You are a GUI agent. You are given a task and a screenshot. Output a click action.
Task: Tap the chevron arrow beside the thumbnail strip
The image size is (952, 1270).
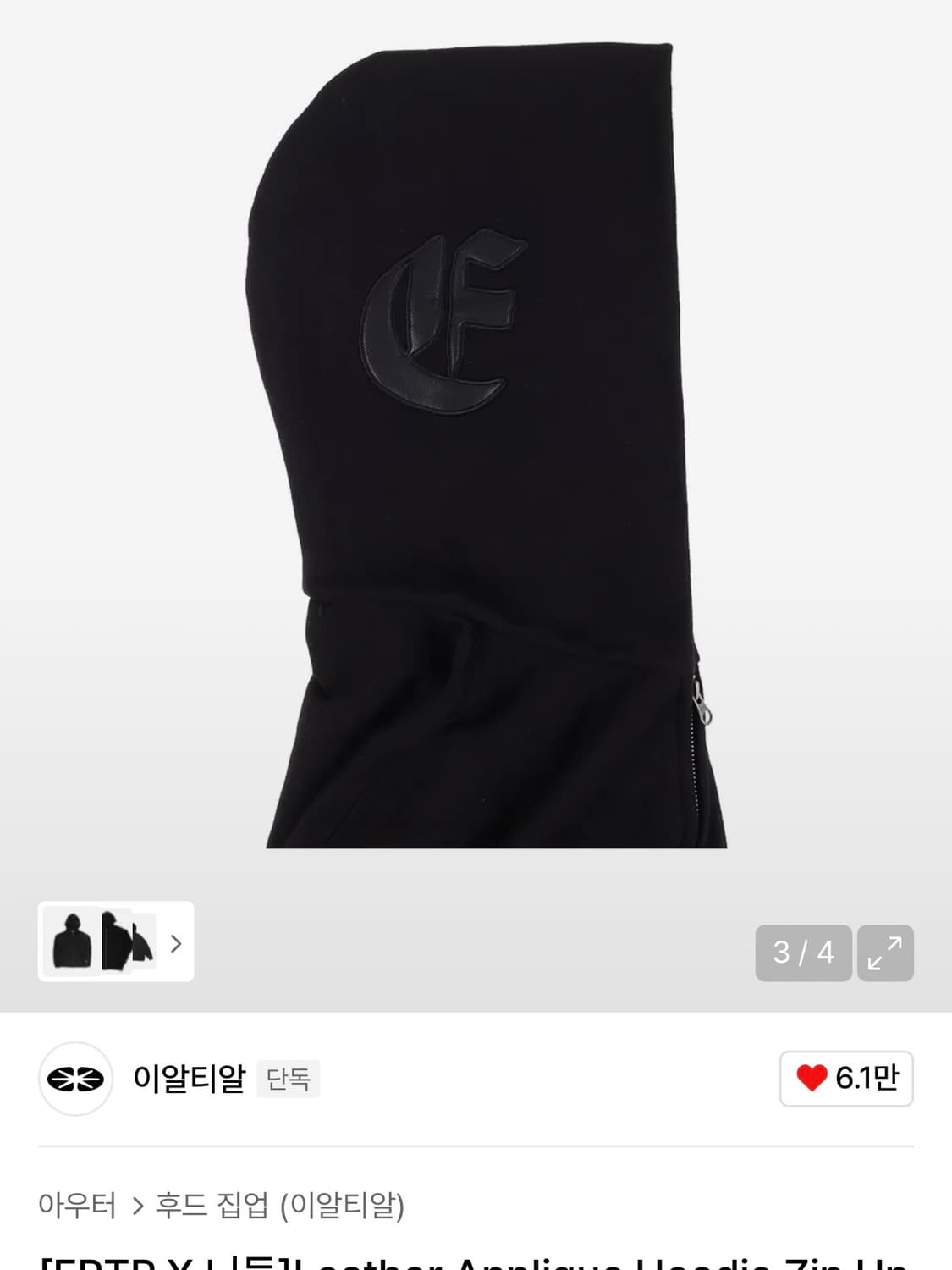[x=175, y=944]
